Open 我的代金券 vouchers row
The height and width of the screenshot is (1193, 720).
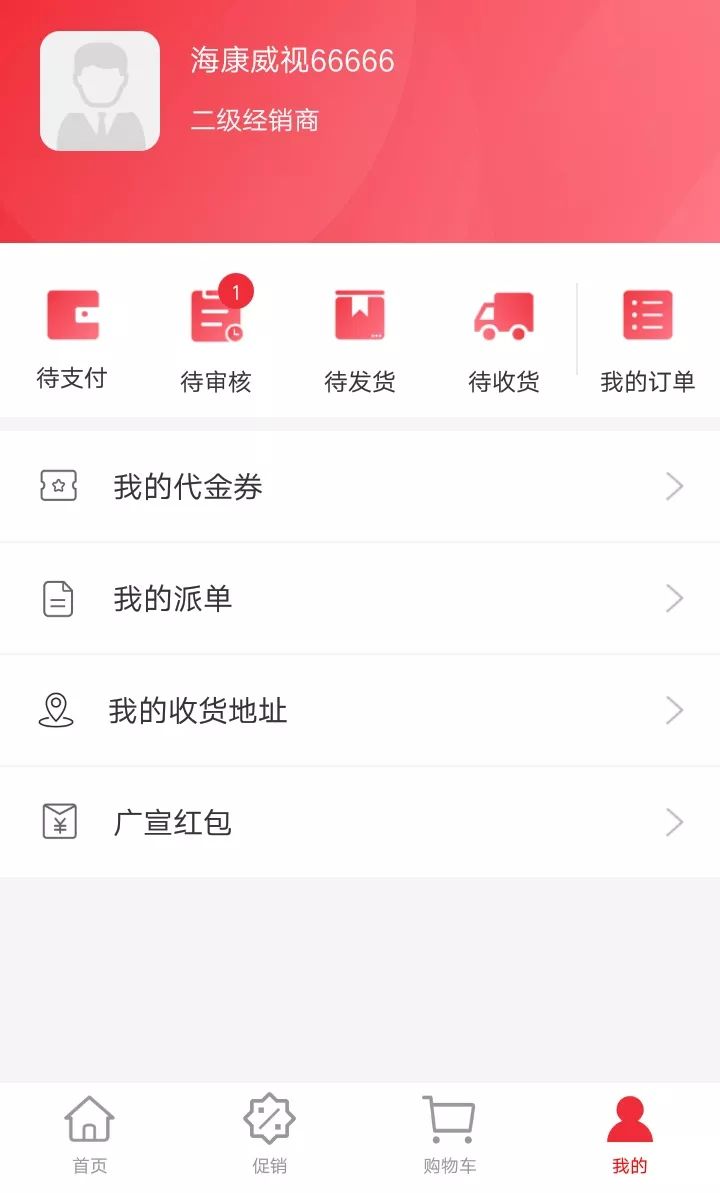click(x=360, y=487)
